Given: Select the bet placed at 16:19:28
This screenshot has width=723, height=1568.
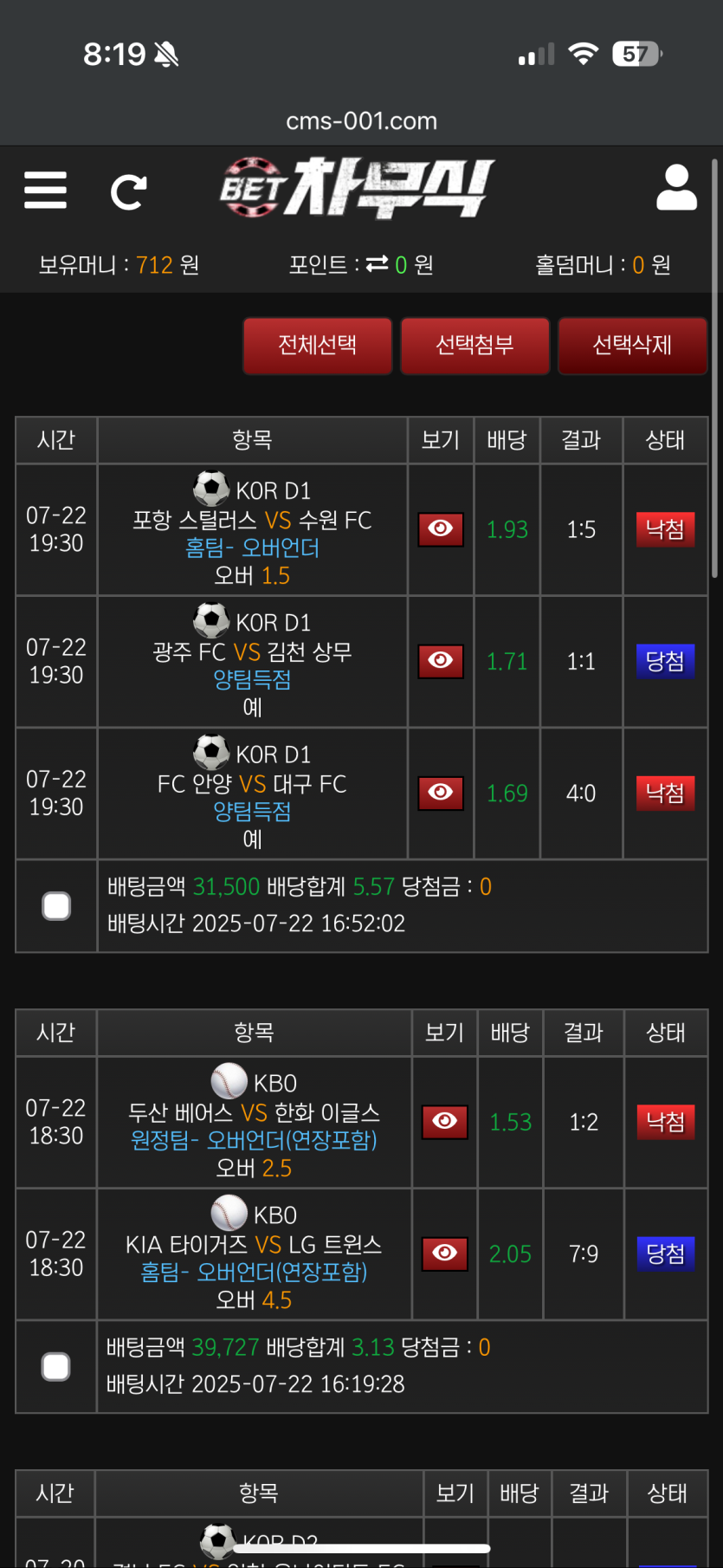Looking at the screenshot, I should 56,1367.
